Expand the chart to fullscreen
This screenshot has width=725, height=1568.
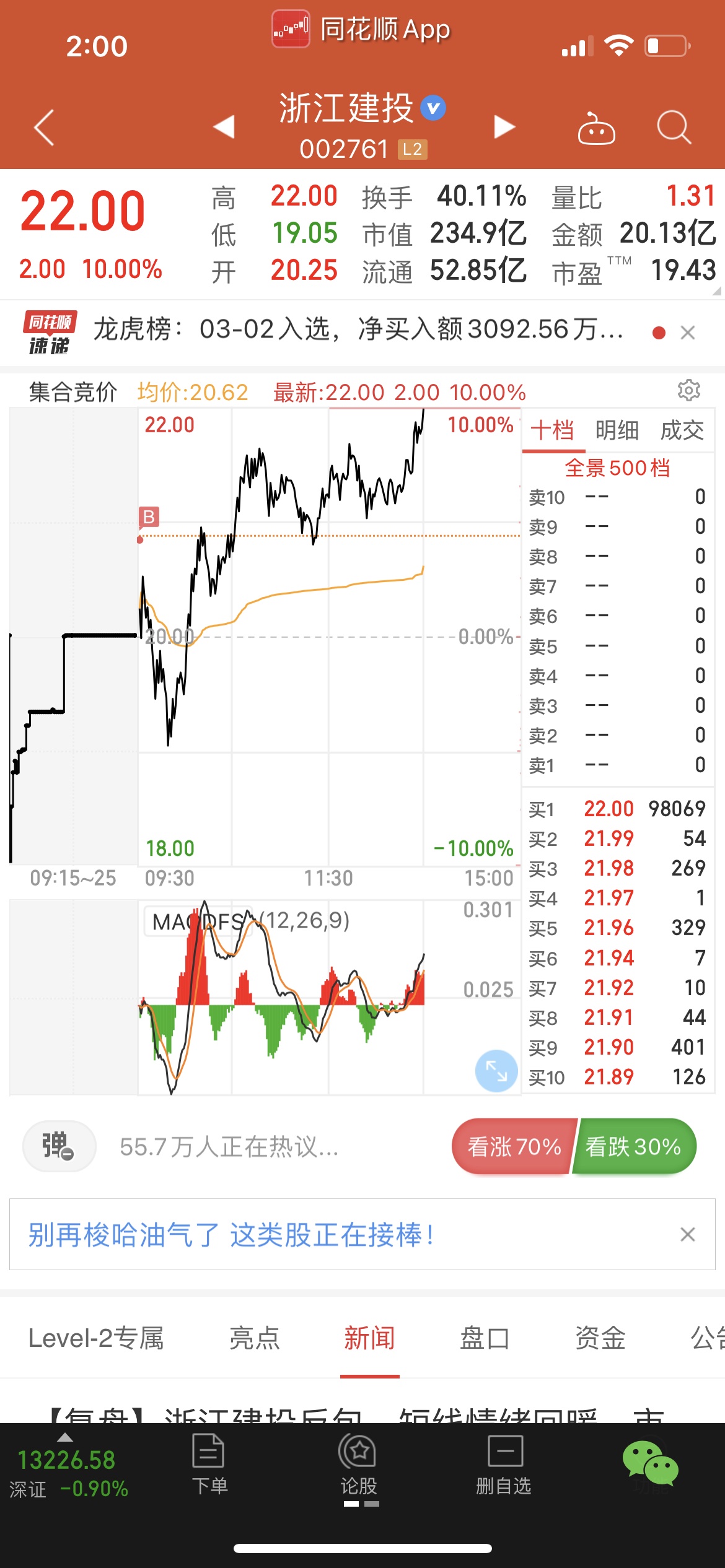point(496,1071)
